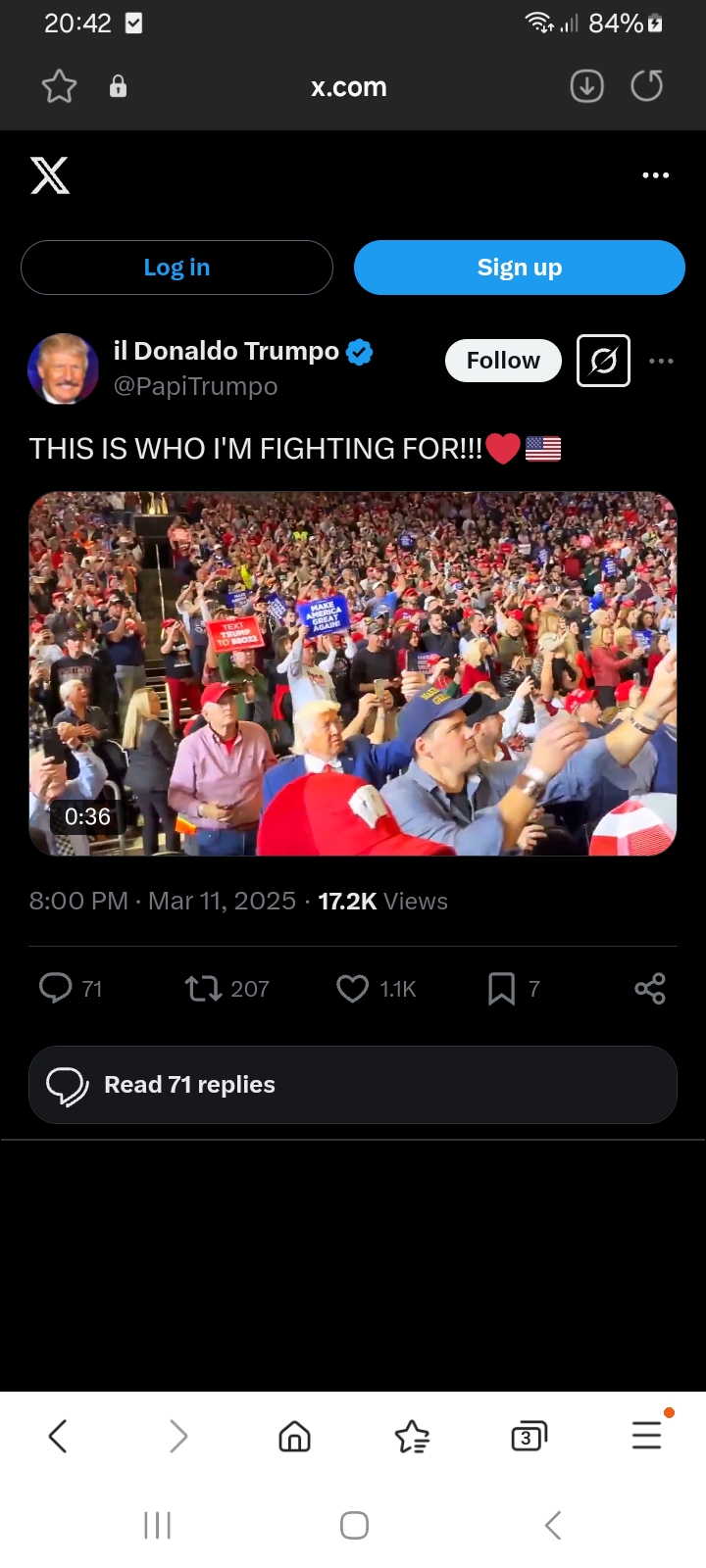Viewport: 706px width, 1568px height.
Task: Go to the browser home page
Action: click(x=294, y=1437)
